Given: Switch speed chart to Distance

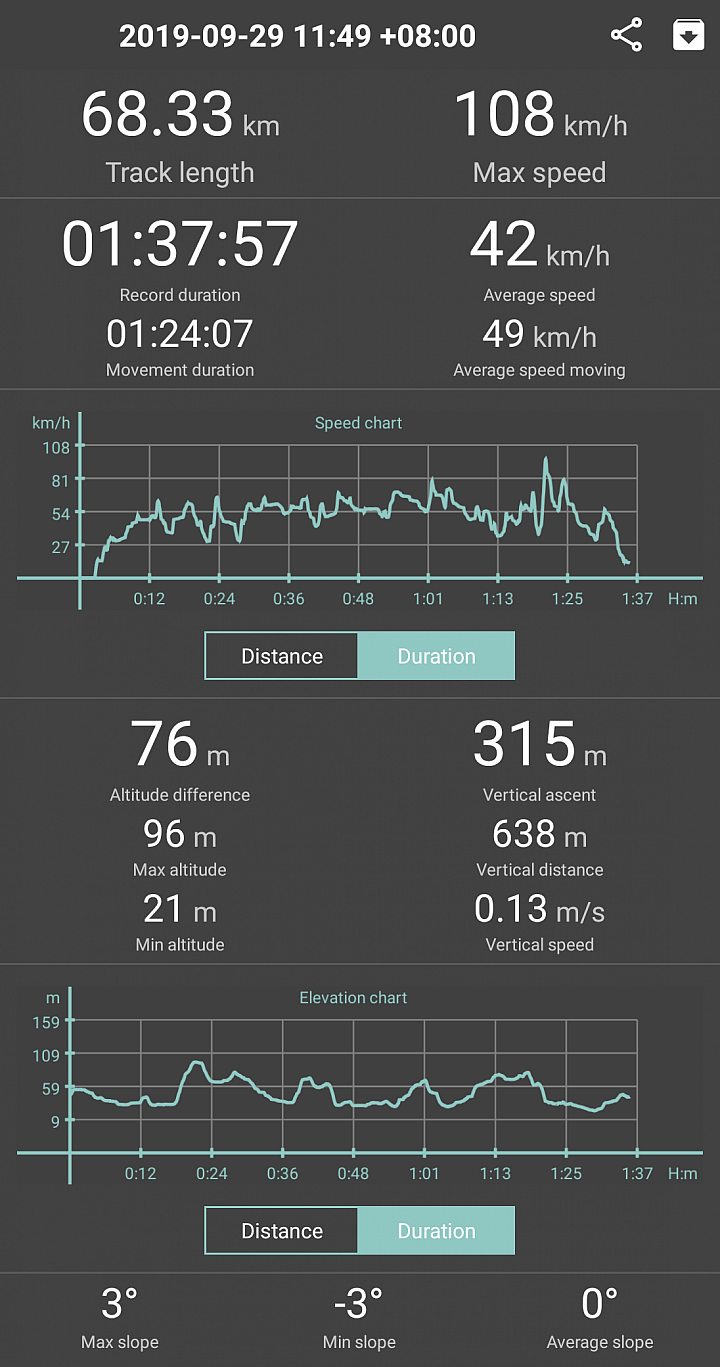Looking at the screenshot, I should (x=282, y=656).
